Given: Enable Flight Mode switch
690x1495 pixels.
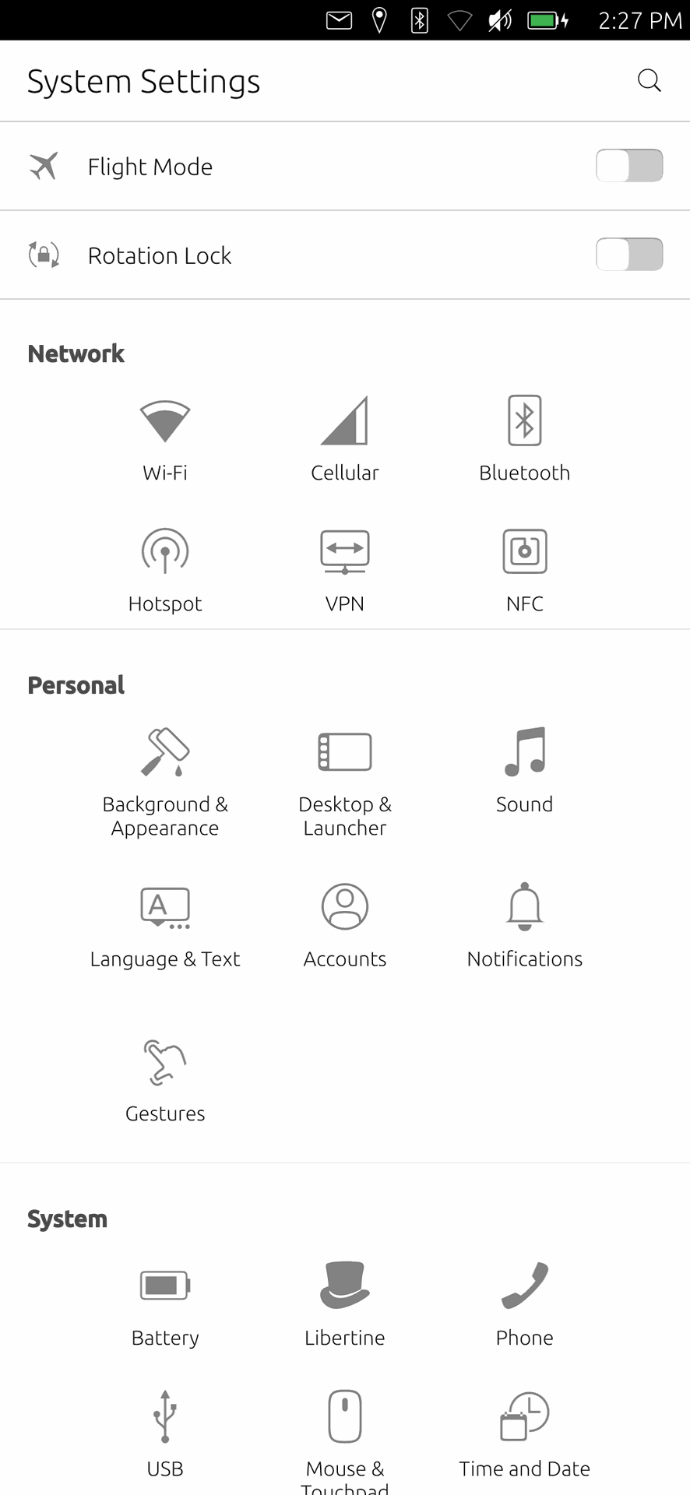Looking at the screenshot, I should point(629,166).
